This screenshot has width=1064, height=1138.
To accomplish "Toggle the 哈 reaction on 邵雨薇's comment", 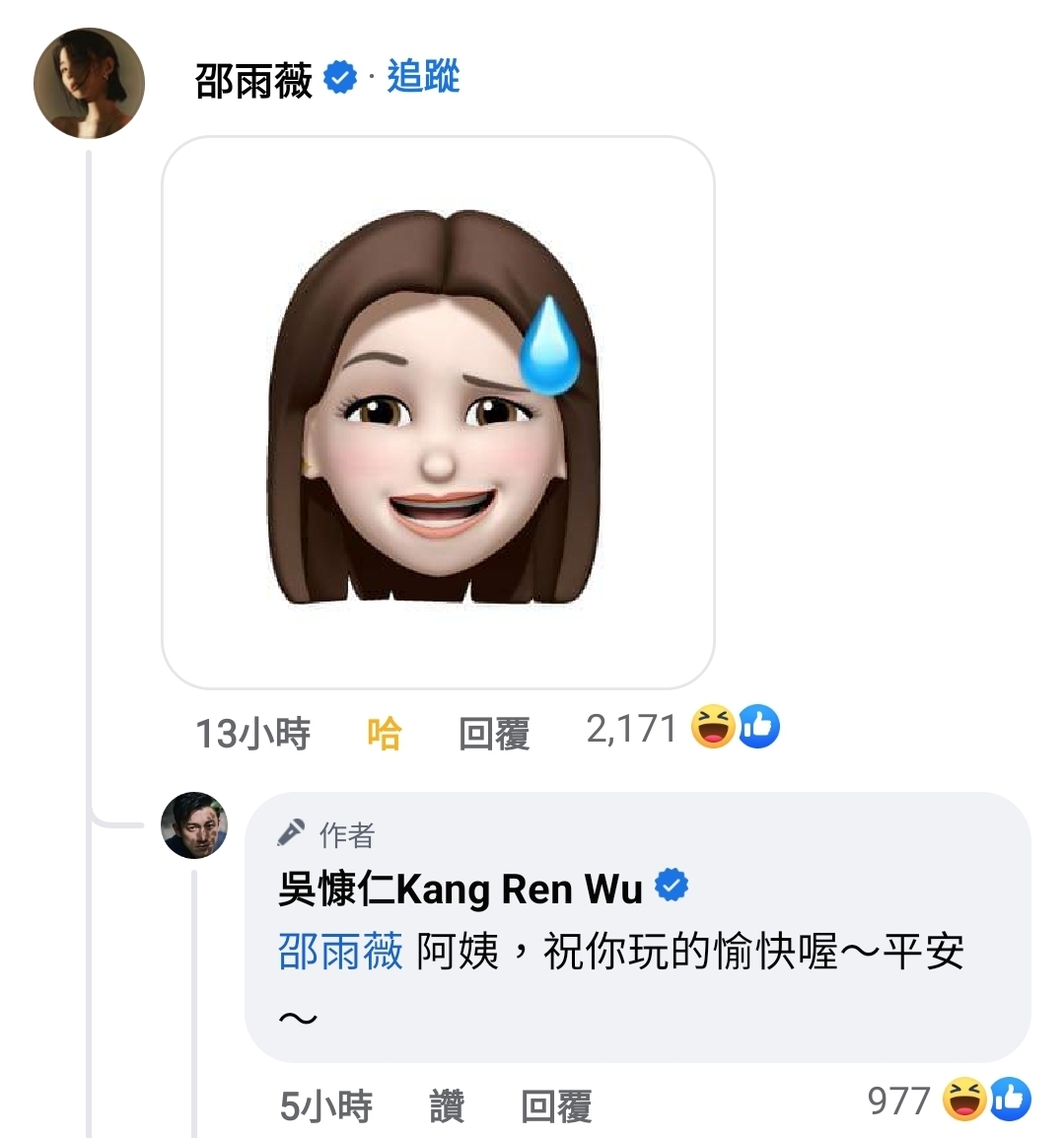I will click(x=384, y=733).
